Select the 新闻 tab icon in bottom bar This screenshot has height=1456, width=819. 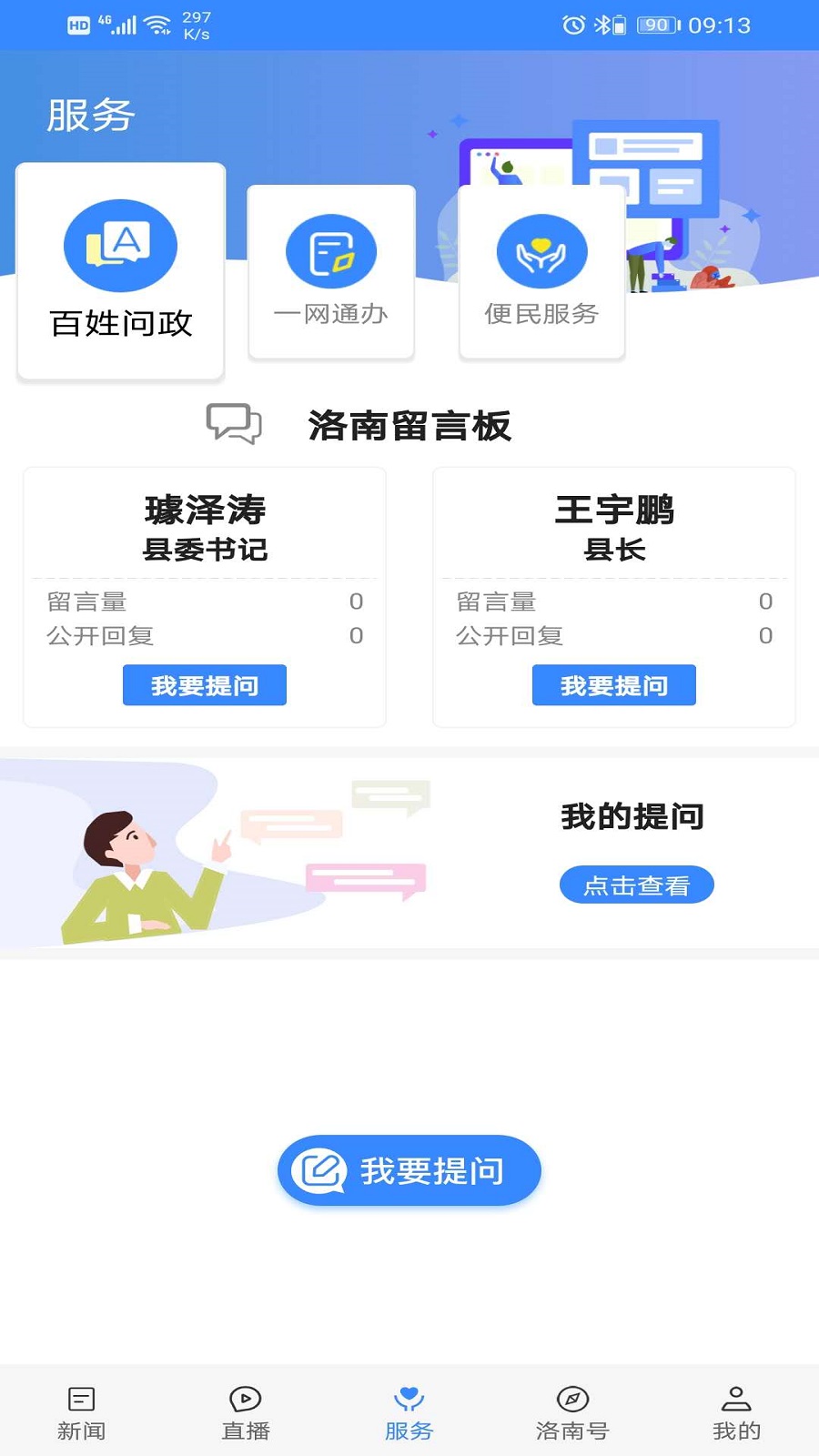[x=80, y=1399]
